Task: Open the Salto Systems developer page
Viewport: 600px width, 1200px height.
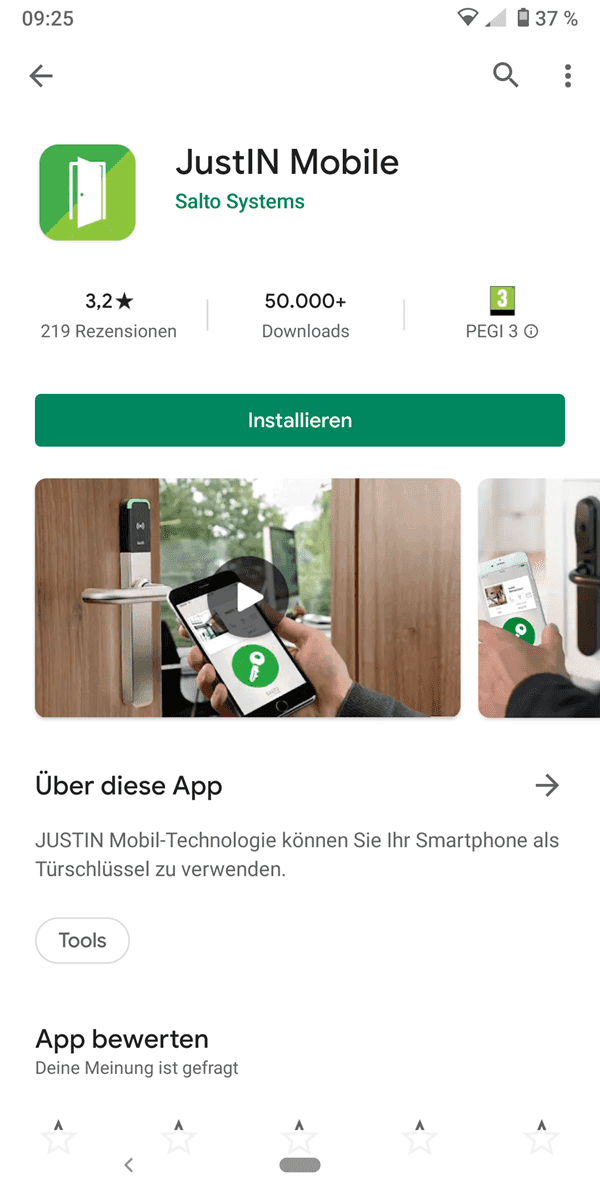Action: [x=240, y=201]
